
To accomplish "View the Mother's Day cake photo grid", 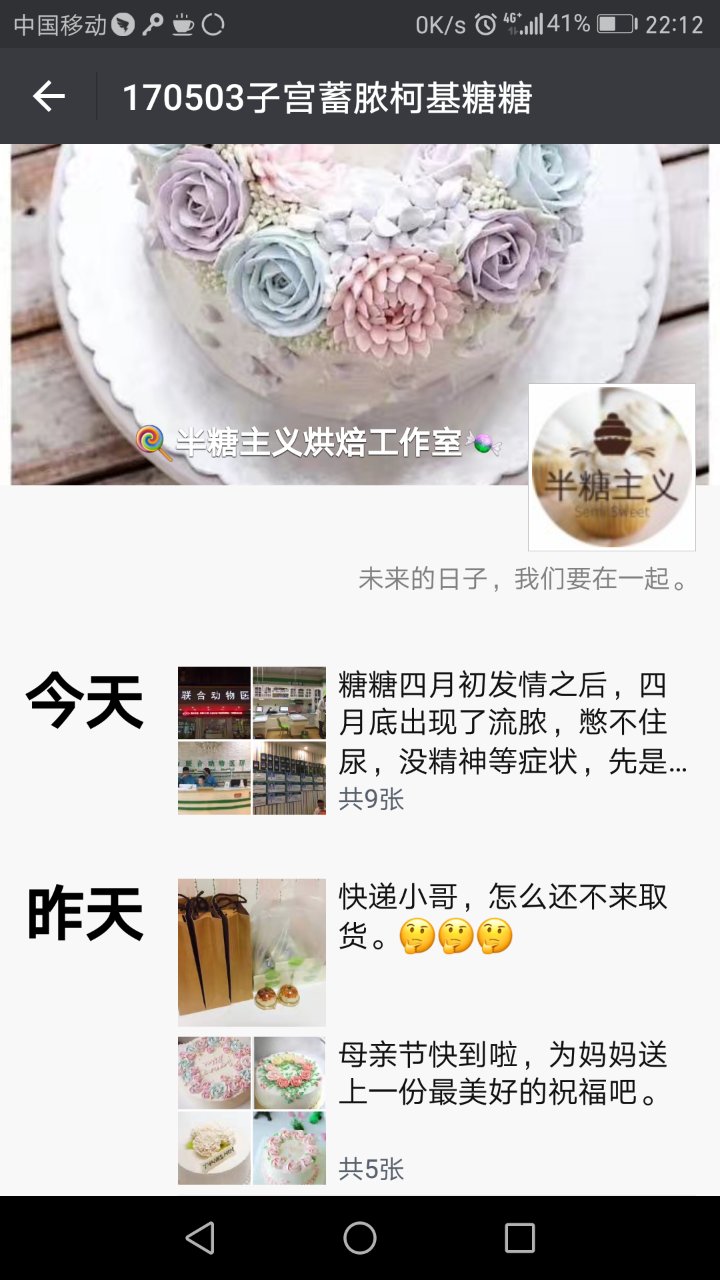I will 252,1110.
